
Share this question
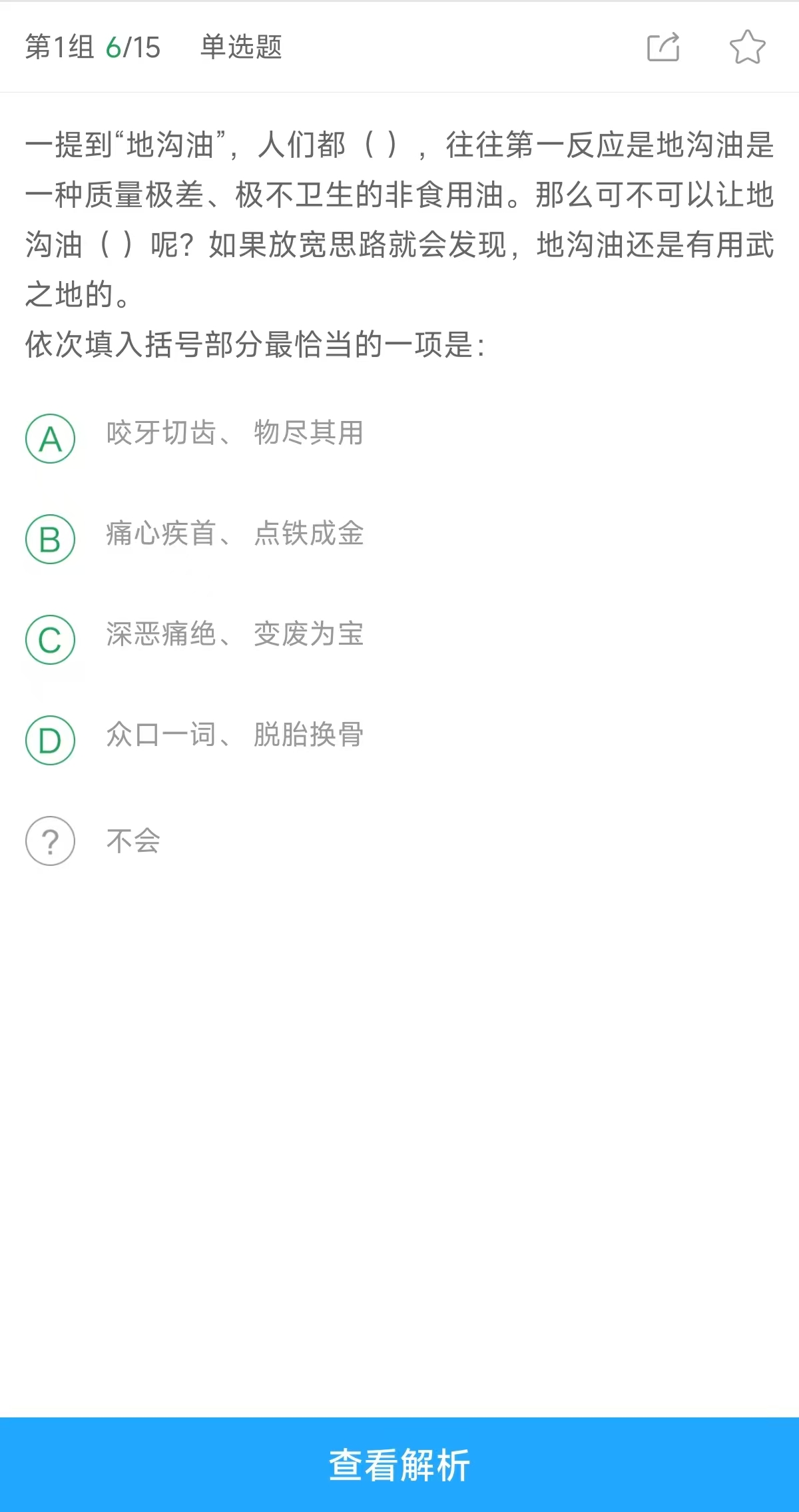(663, 47)
